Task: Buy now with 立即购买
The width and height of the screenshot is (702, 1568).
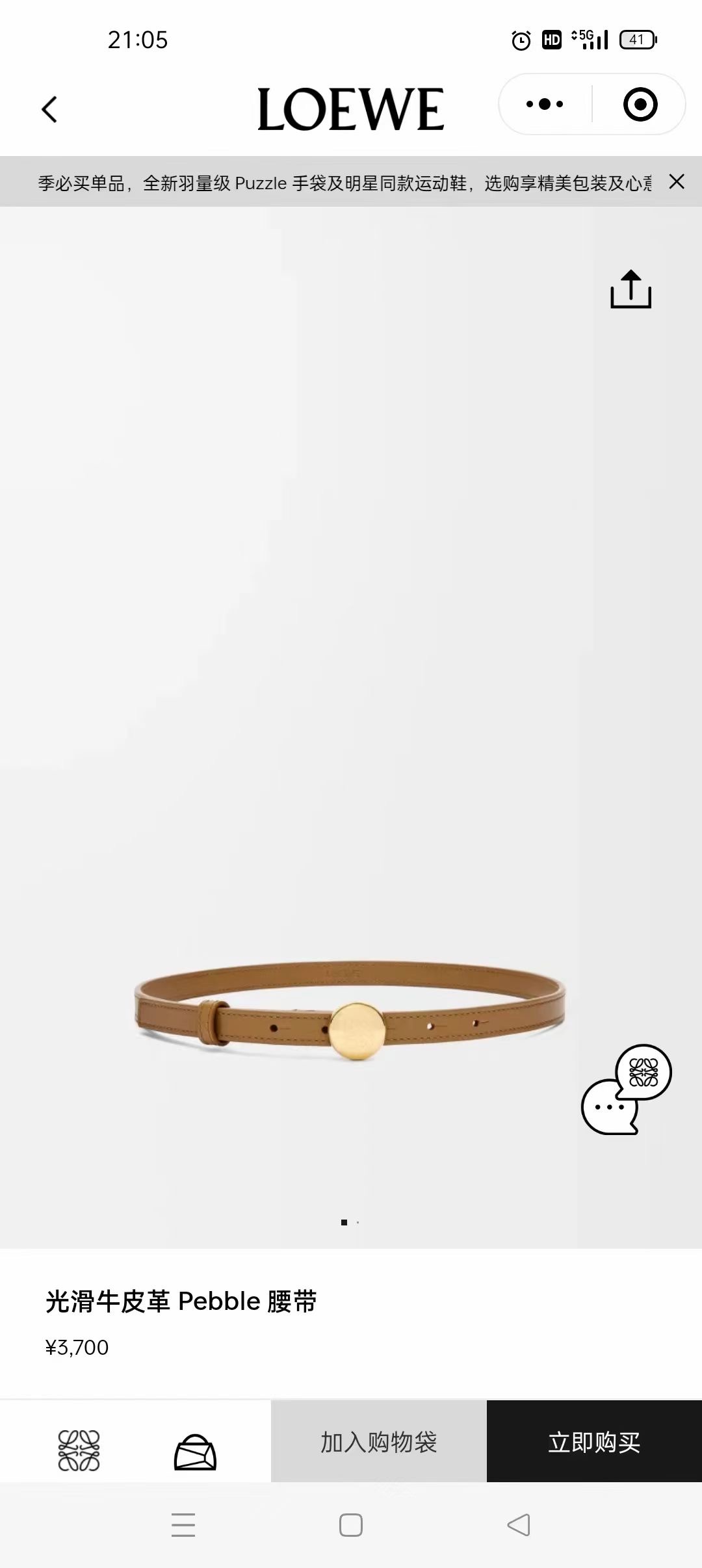Action: coord(594,1442)
